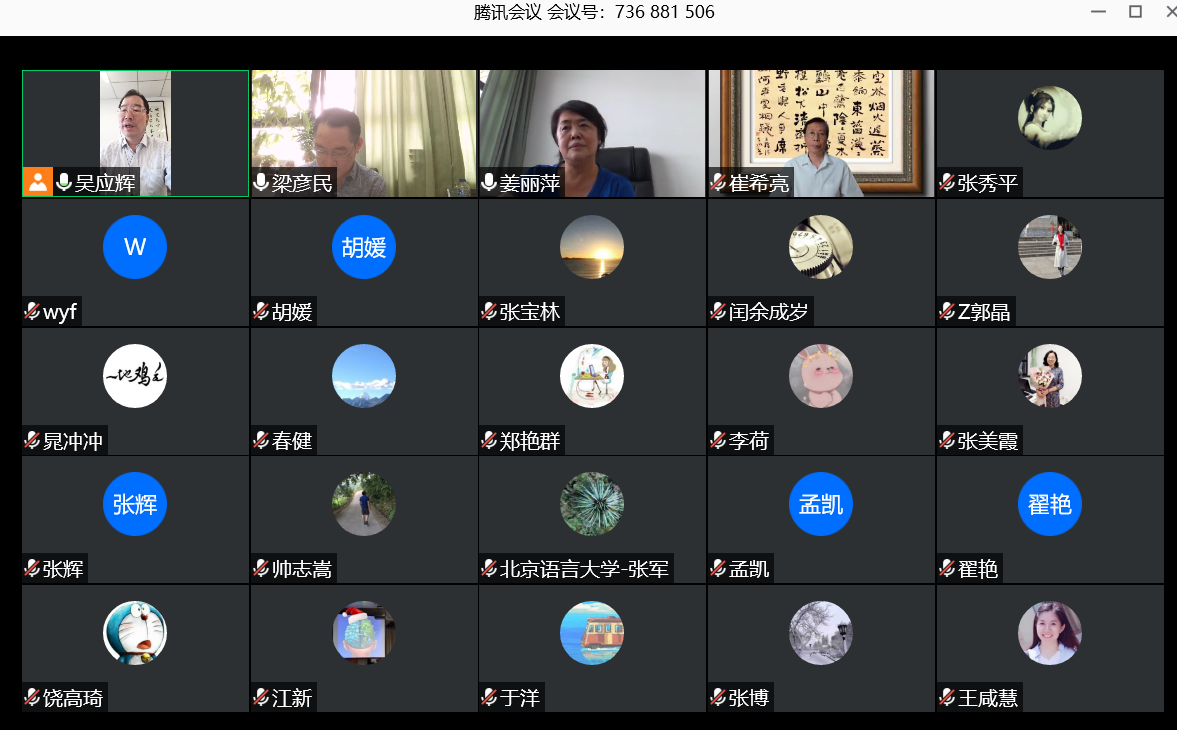Select 张宝林's participant tile
Screen dimensions: 1177x730
point(592,262)
